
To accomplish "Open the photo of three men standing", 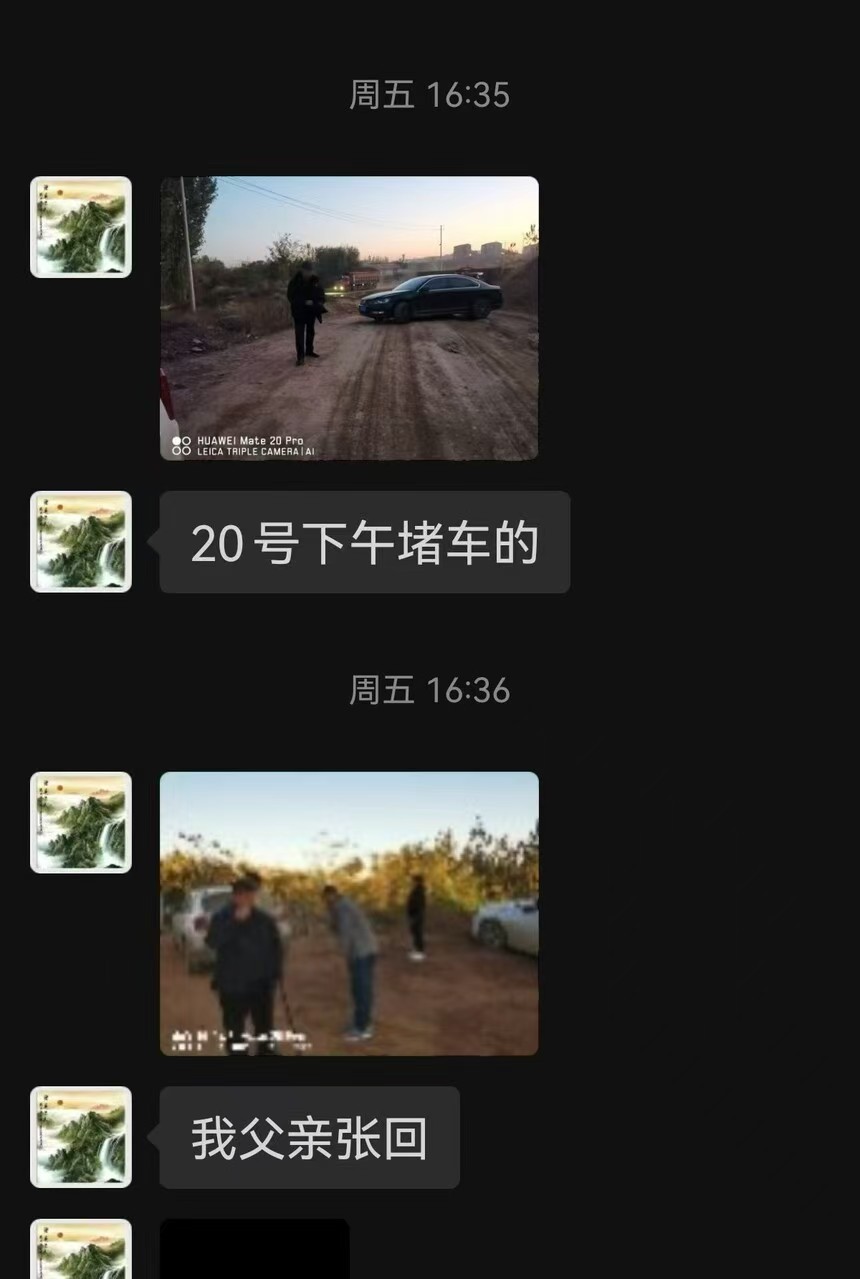I will [x=349, y=913].
